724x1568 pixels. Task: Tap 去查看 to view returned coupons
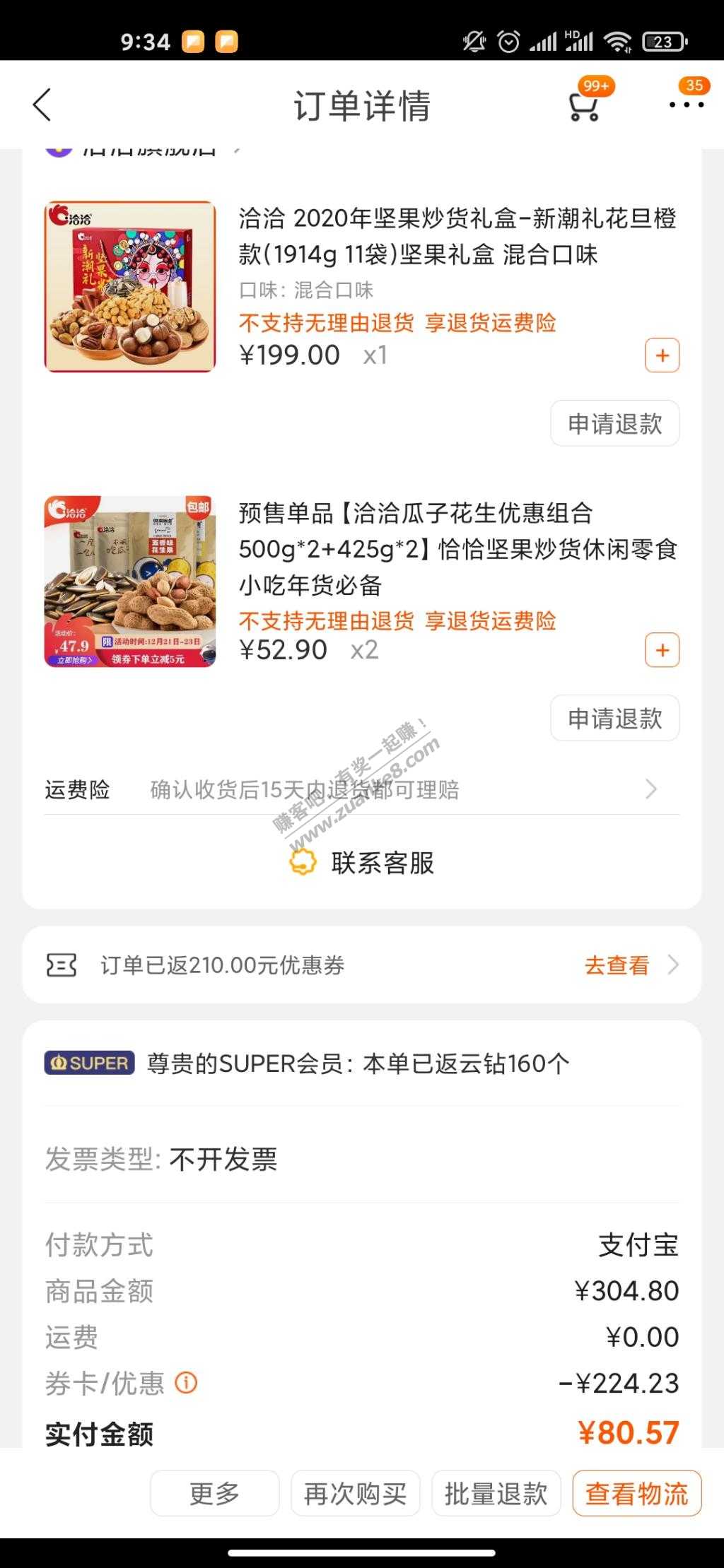click(617, 965)
